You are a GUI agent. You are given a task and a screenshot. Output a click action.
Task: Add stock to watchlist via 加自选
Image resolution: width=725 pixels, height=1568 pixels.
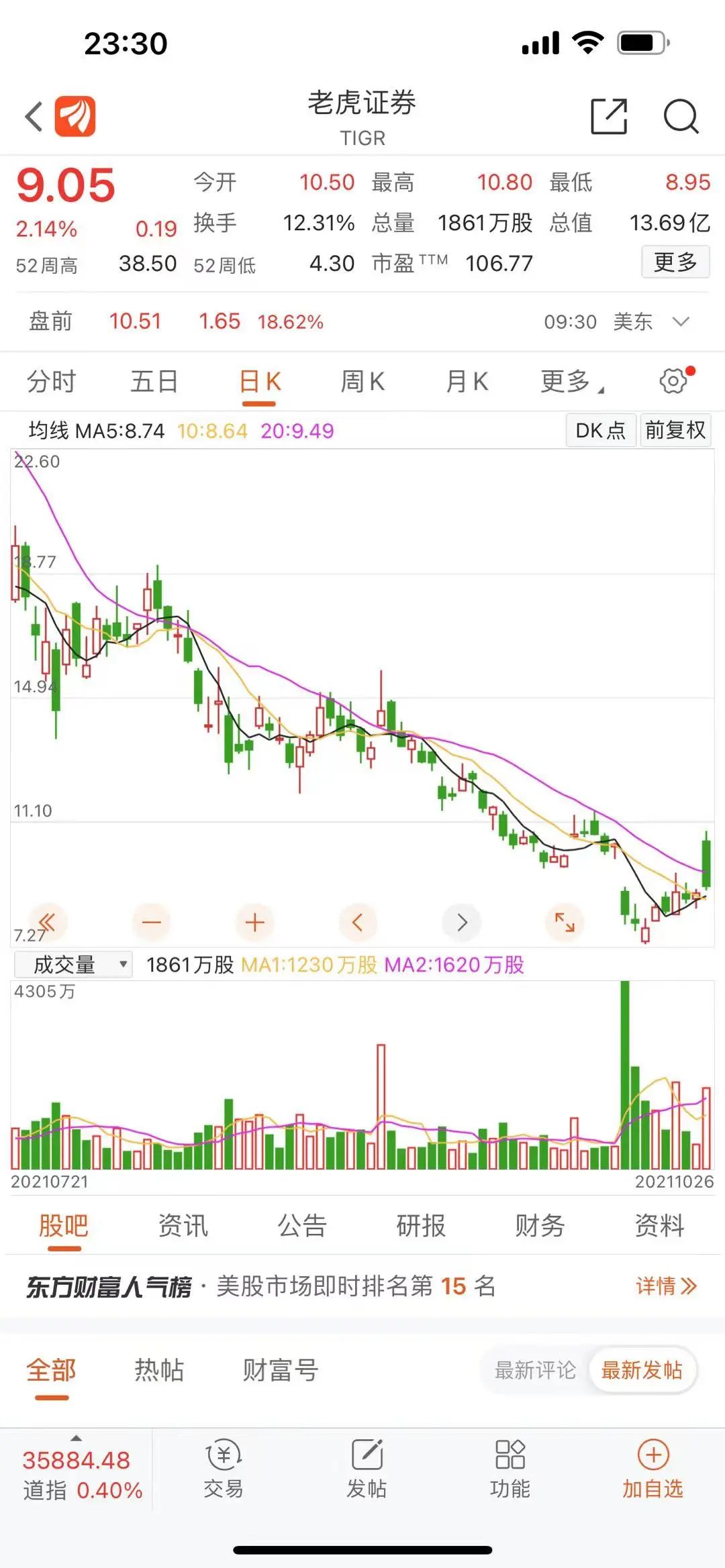point(652,1470)
